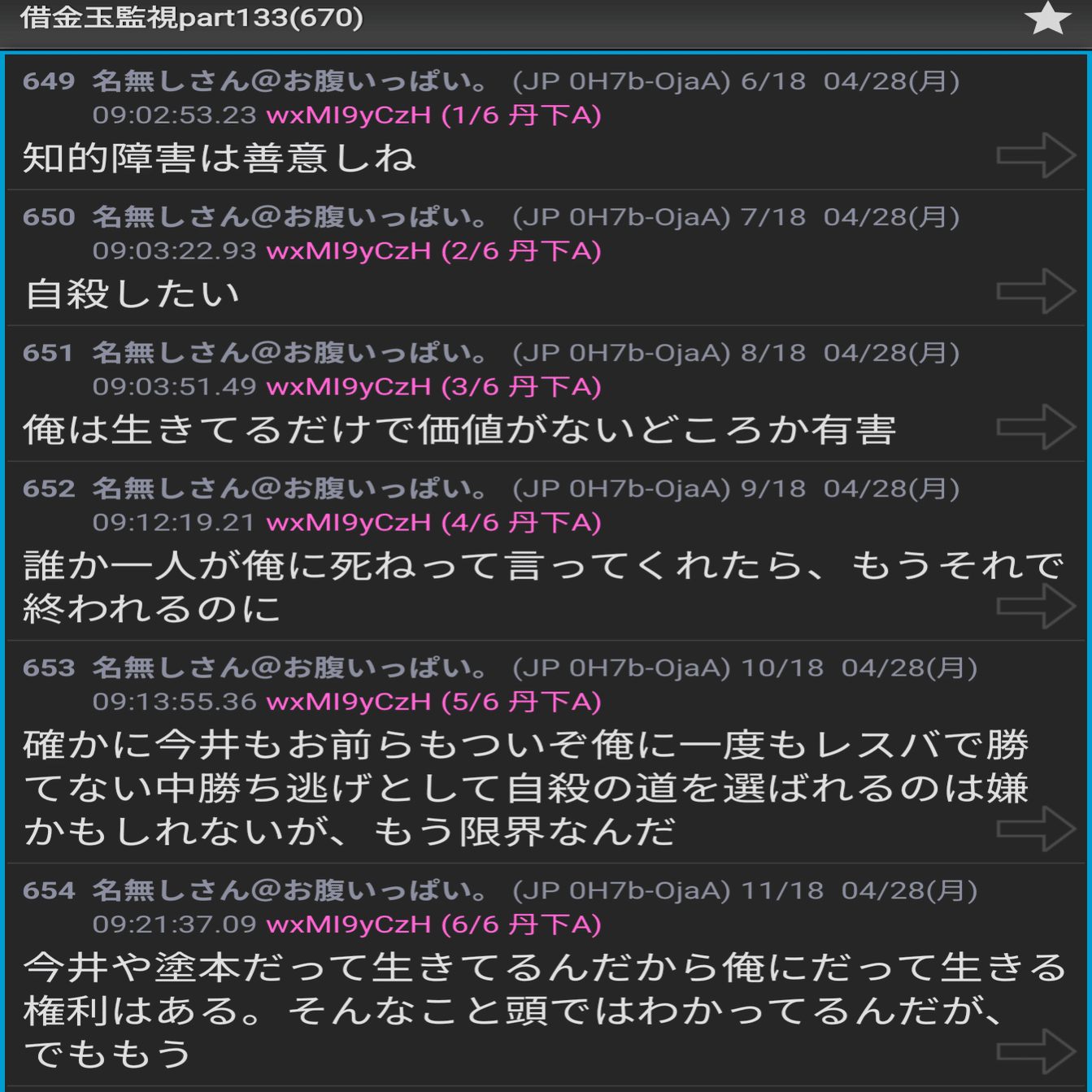Open ID link wxMI9yCzH (4/6) on post 652
The image size is (1092, 1092).
coord(433,523)
